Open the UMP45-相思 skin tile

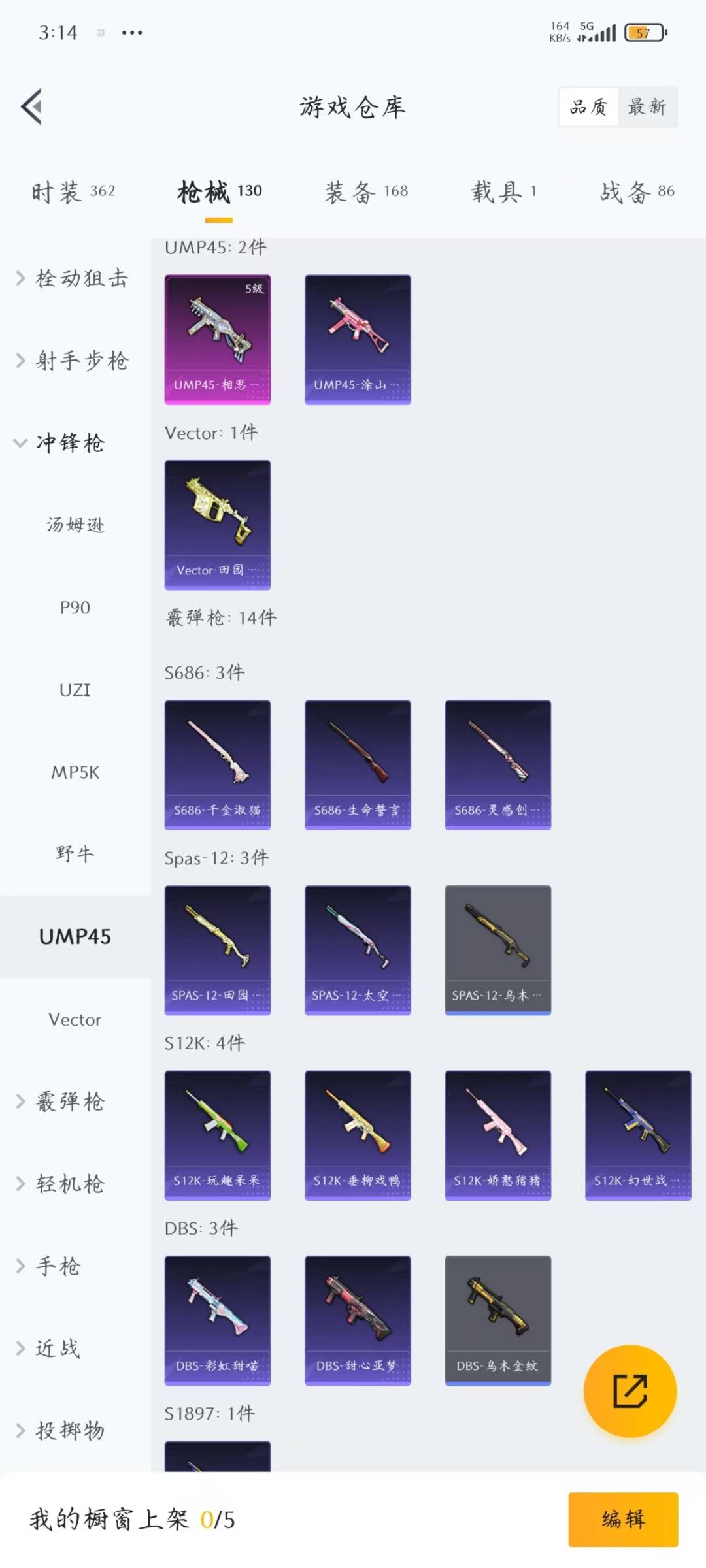click(217, 340)
